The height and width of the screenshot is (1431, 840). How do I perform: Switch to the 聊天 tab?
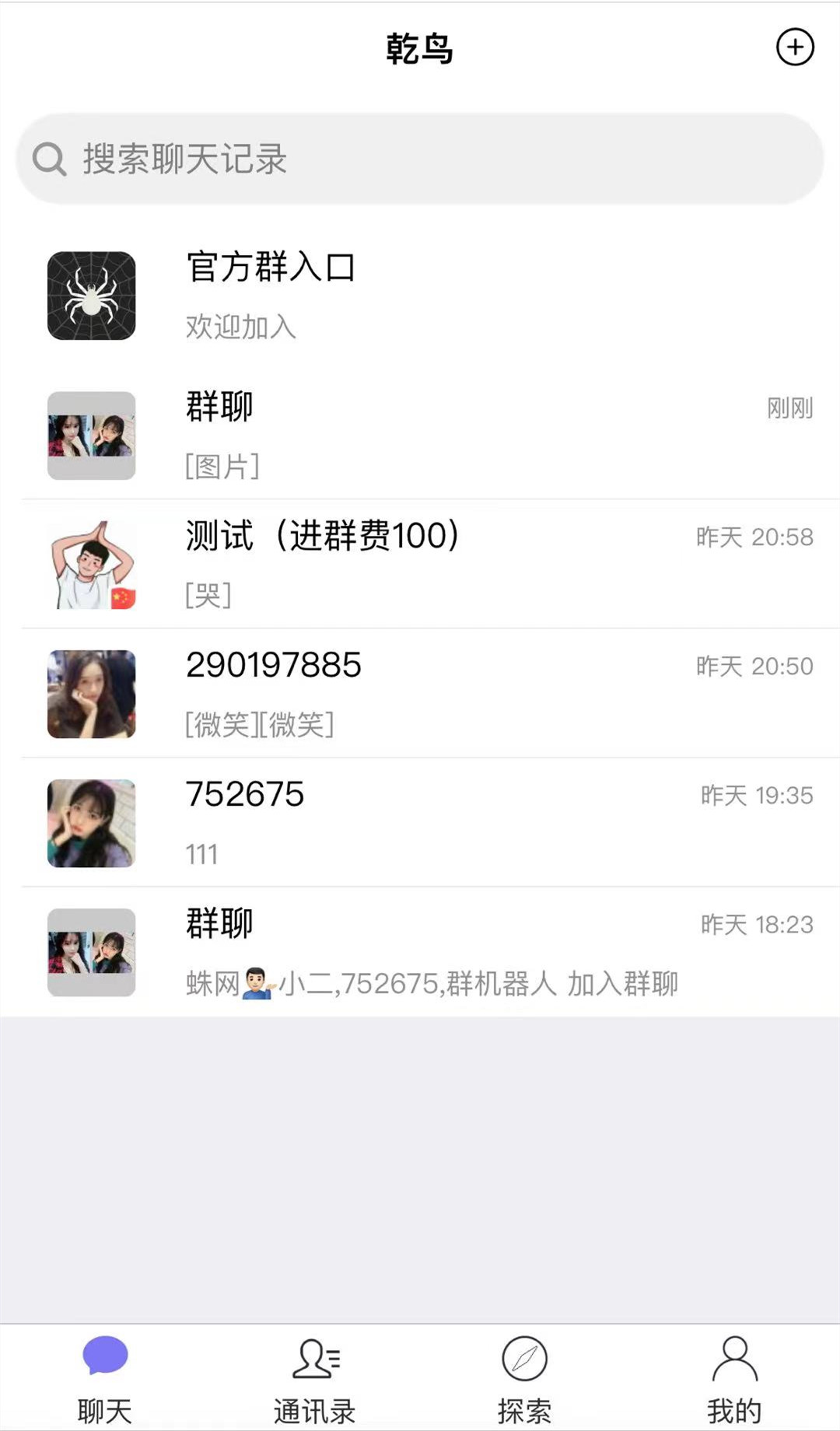105,1378
